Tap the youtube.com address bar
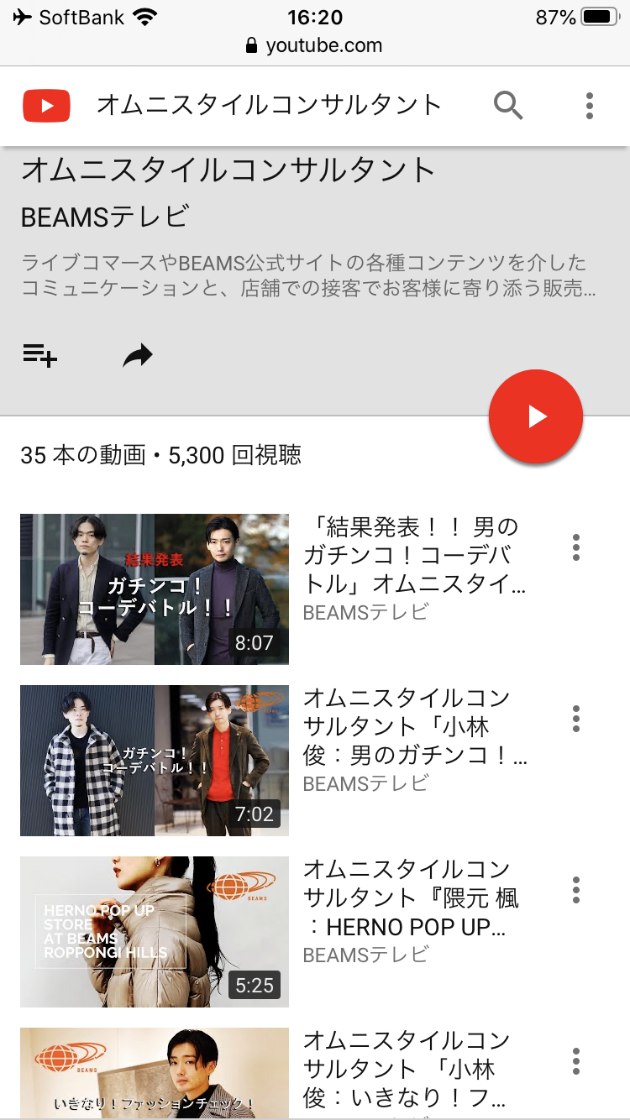The height and width of the screenshot is (1120, 630). click(x=314, y=46)
